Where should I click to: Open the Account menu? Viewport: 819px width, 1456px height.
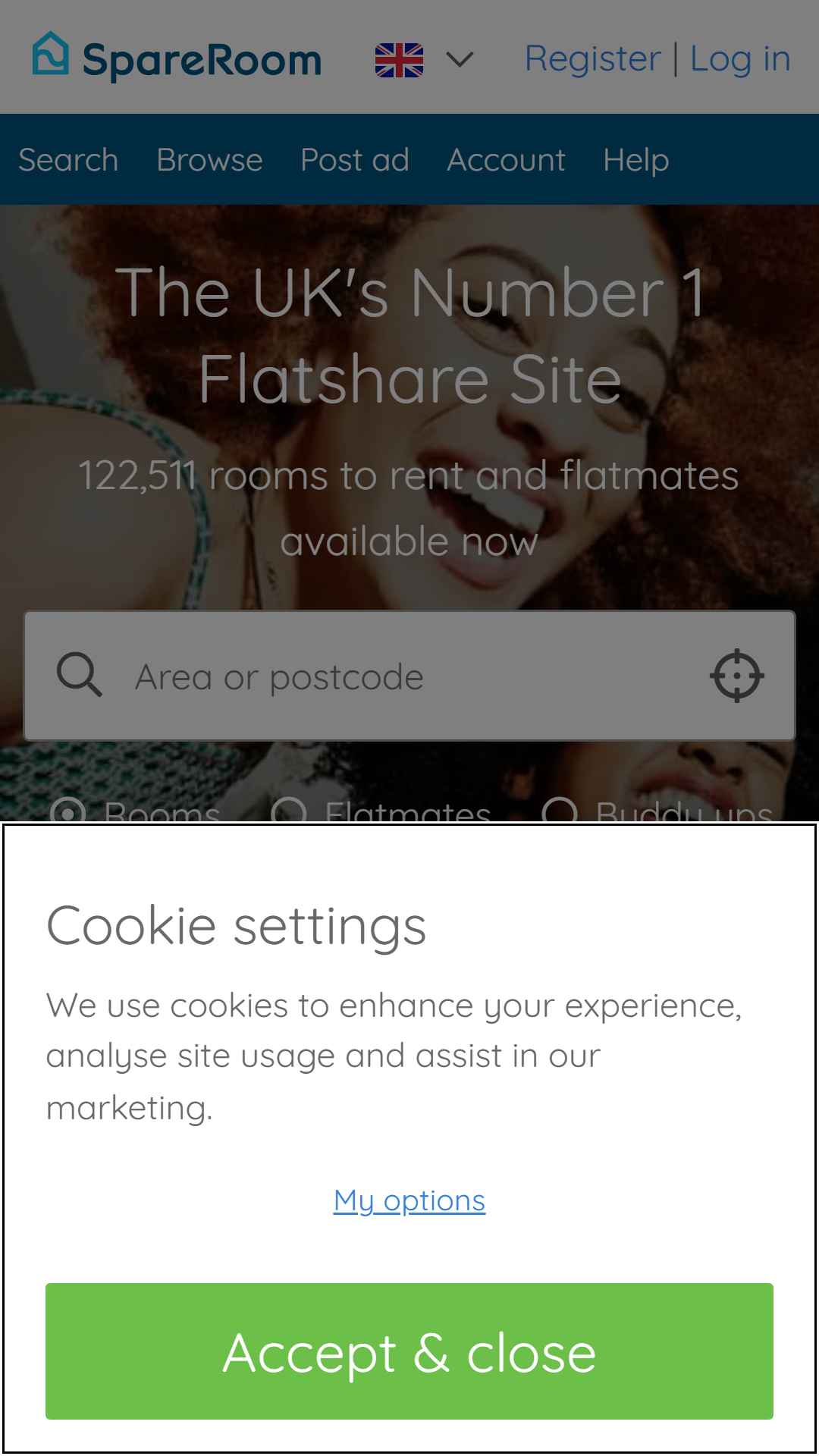tap(506, 160)
